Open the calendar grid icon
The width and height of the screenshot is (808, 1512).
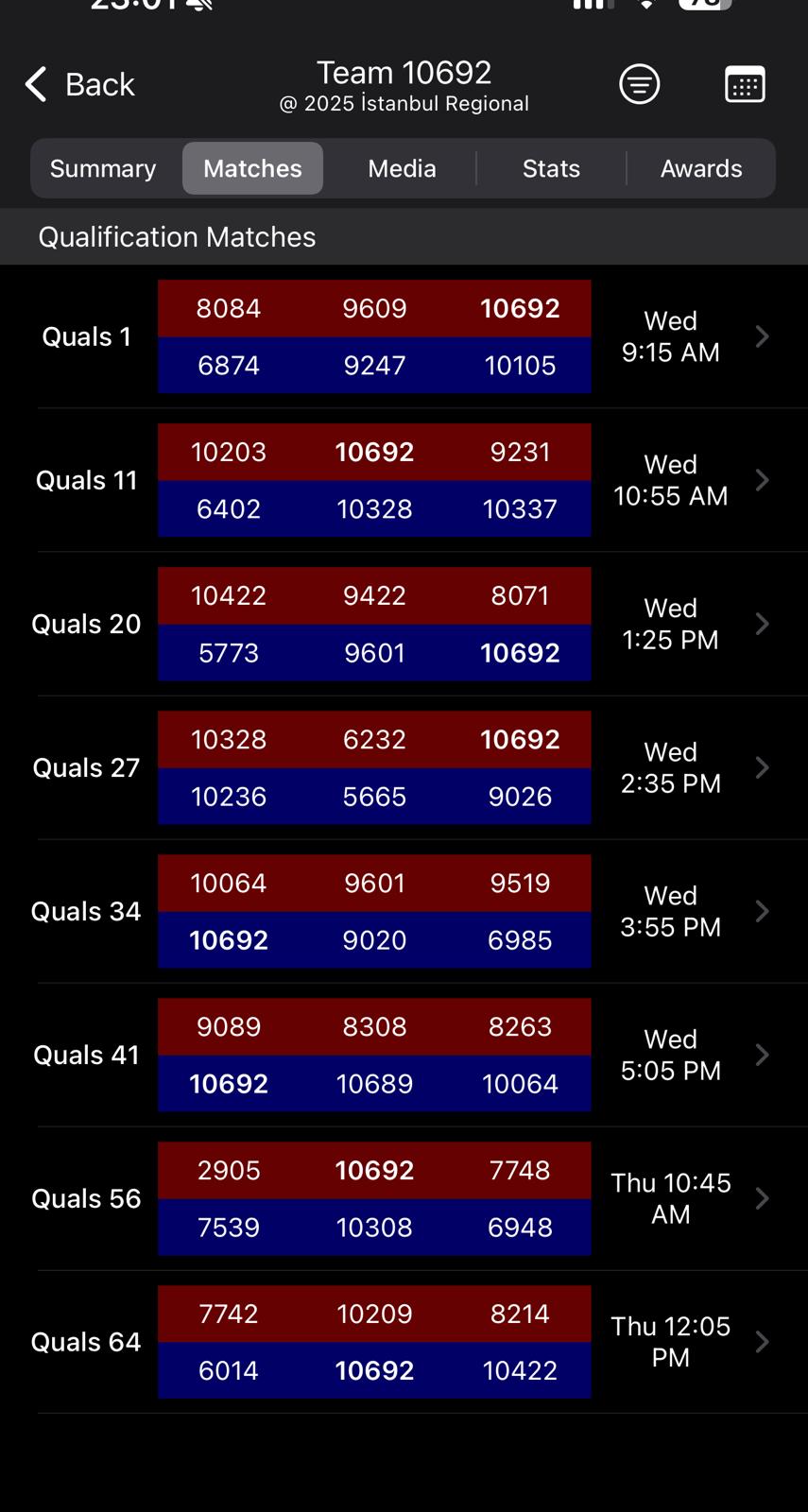tap(745, 85)
